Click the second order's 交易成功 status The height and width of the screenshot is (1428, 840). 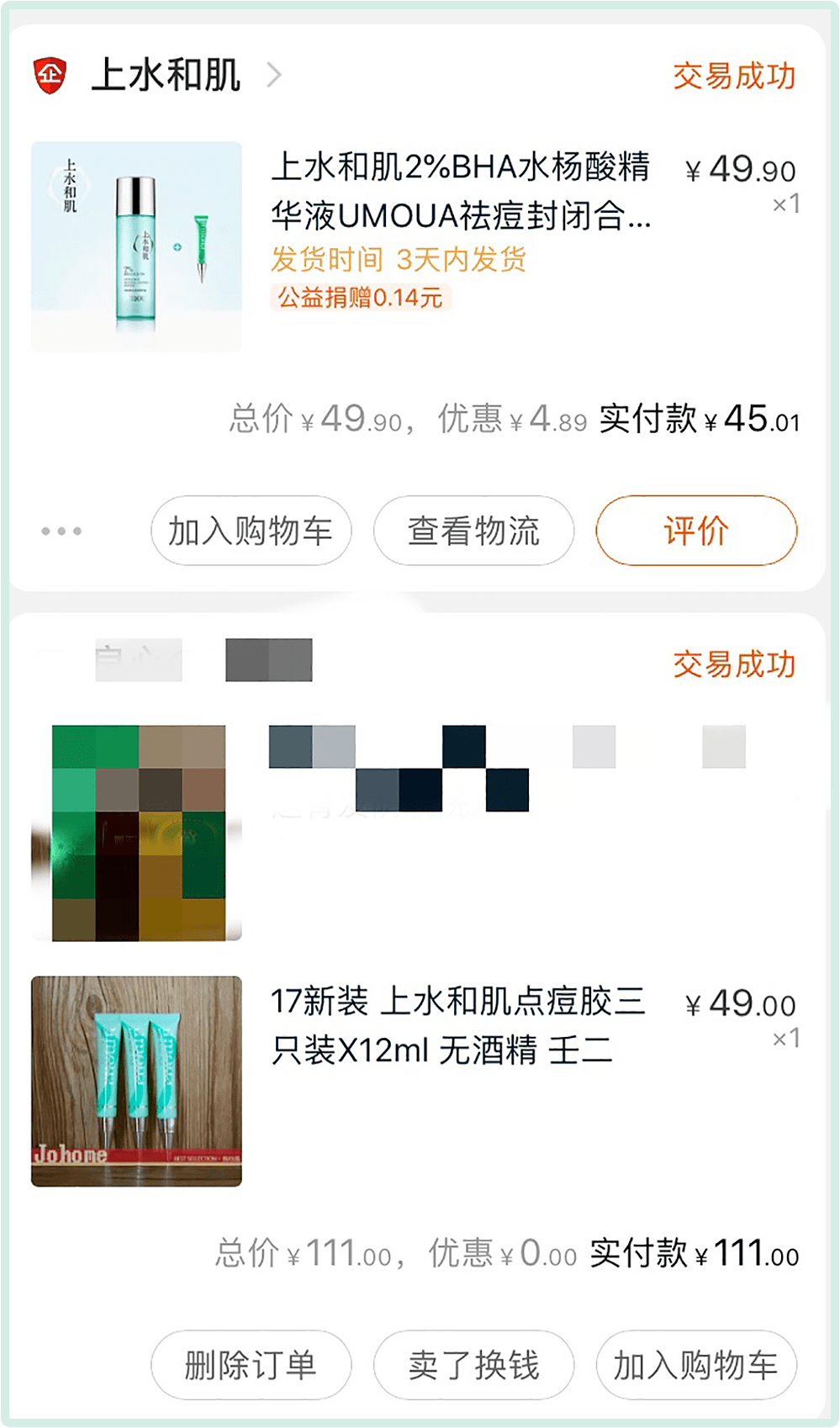point(734,662)
